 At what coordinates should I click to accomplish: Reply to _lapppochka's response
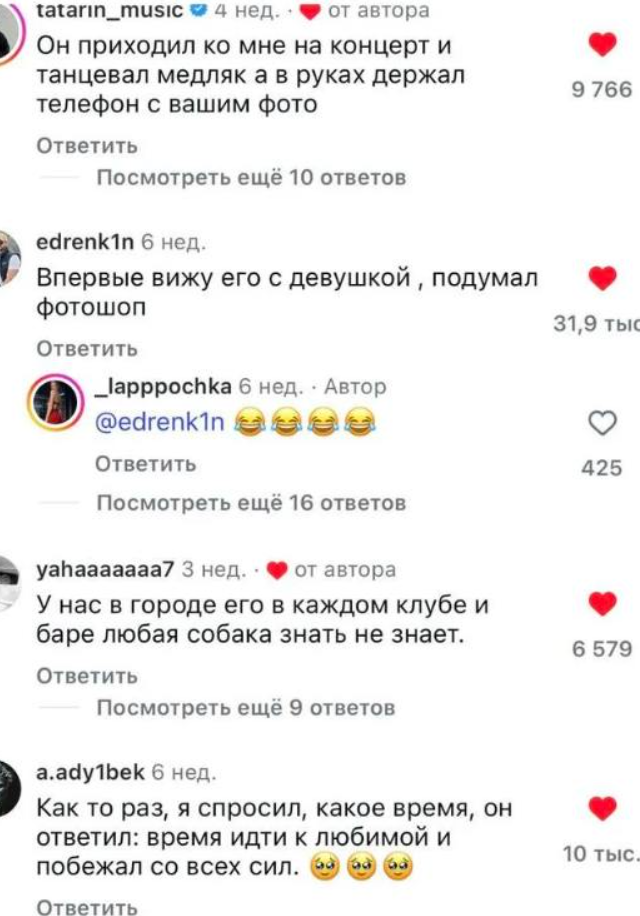tap(145, 464)
